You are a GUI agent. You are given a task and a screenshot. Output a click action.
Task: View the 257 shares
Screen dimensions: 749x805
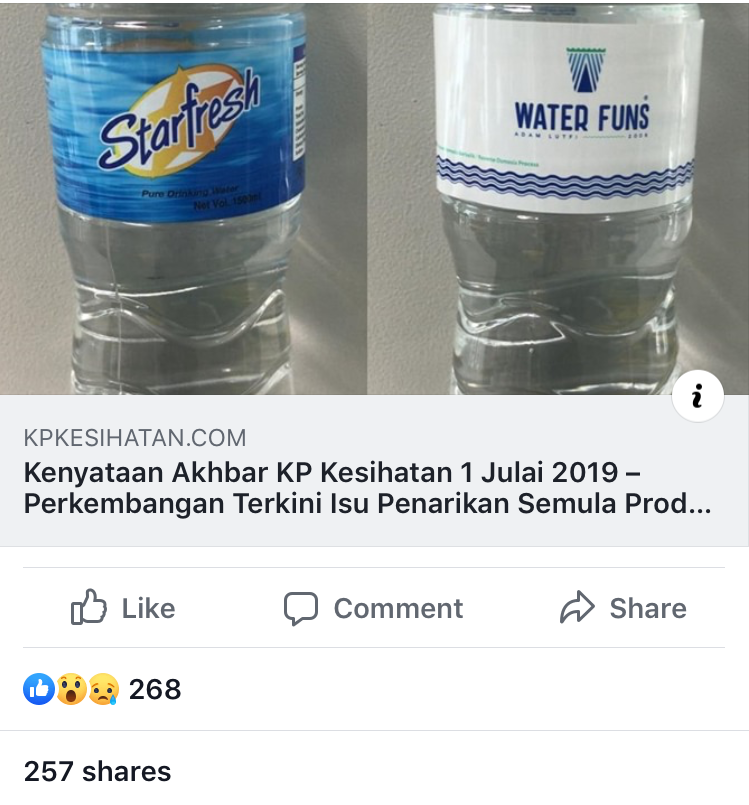(x=97, y=771)
